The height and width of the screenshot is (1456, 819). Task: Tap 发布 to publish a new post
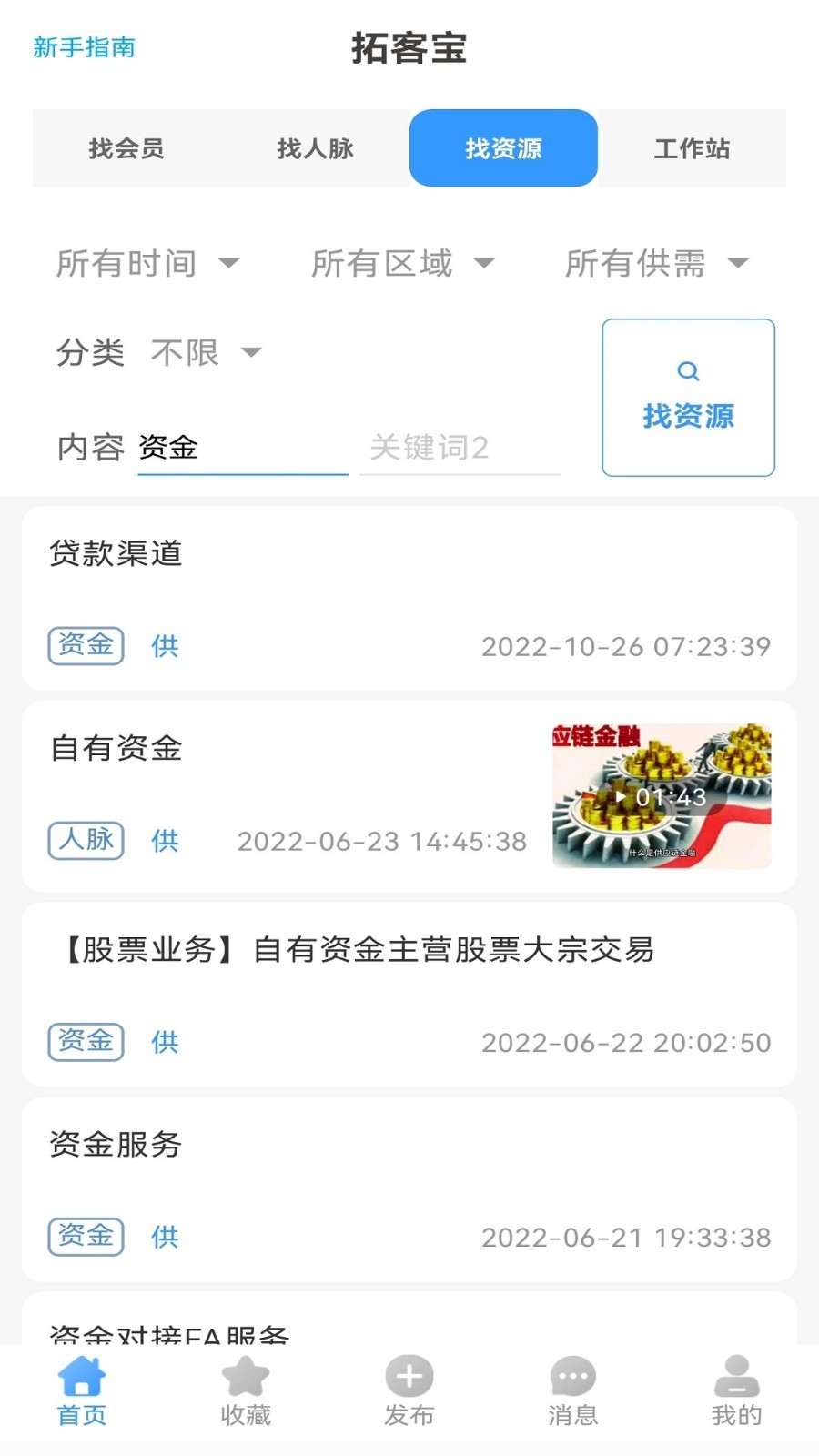[x=409, y=1390]
